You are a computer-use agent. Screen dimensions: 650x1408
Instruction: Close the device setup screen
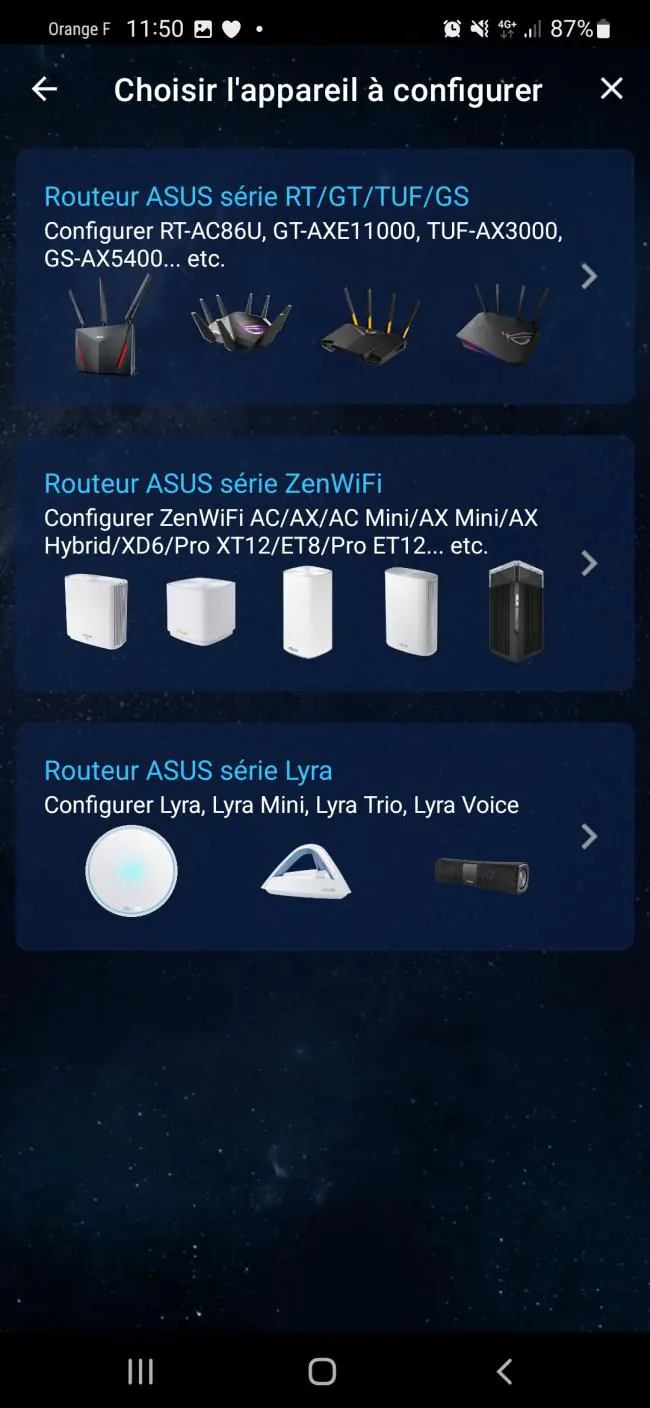[x=611, y=89]
